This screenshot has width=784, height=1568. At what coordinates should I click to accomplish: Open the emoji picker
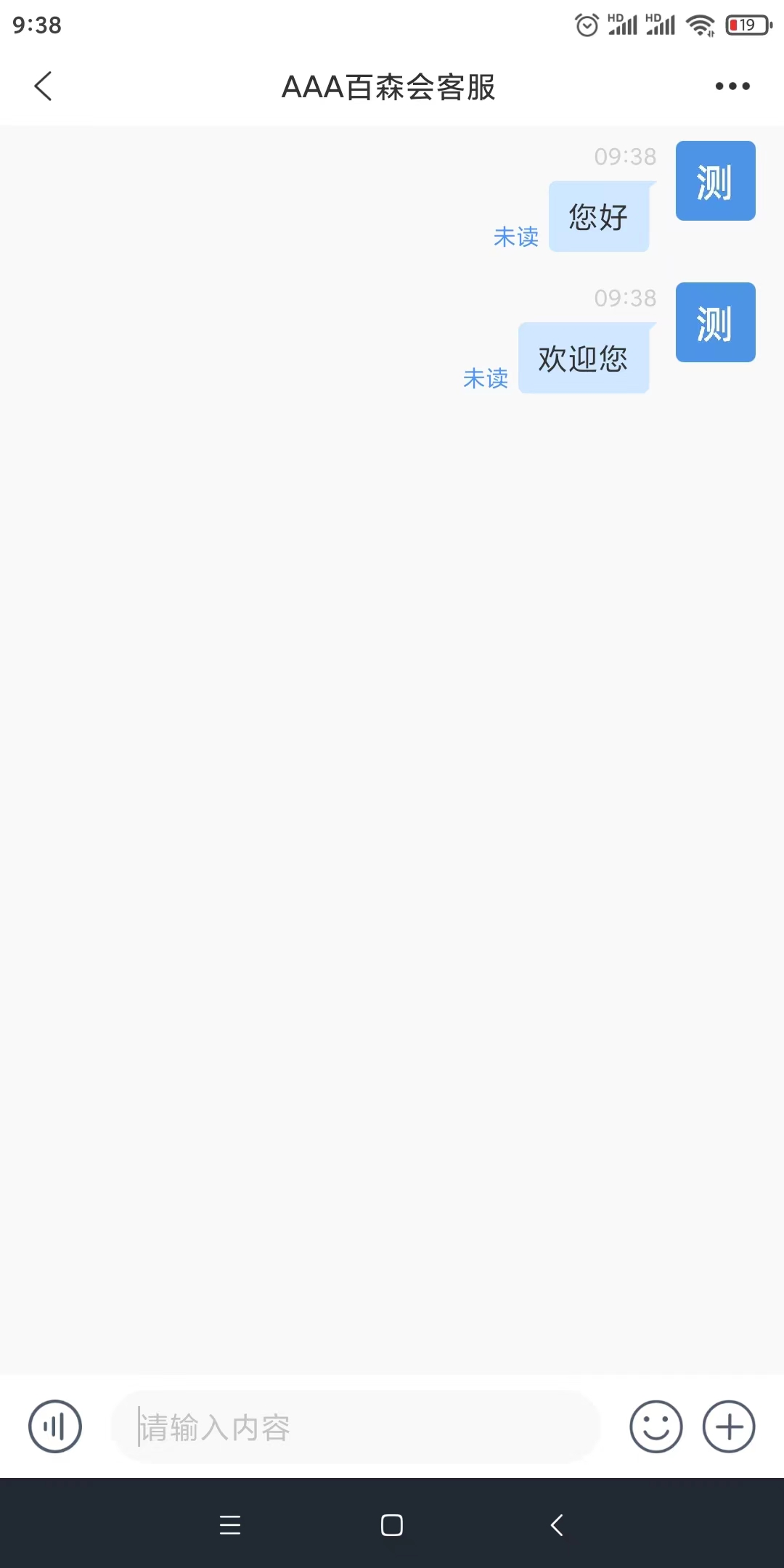656,1426
